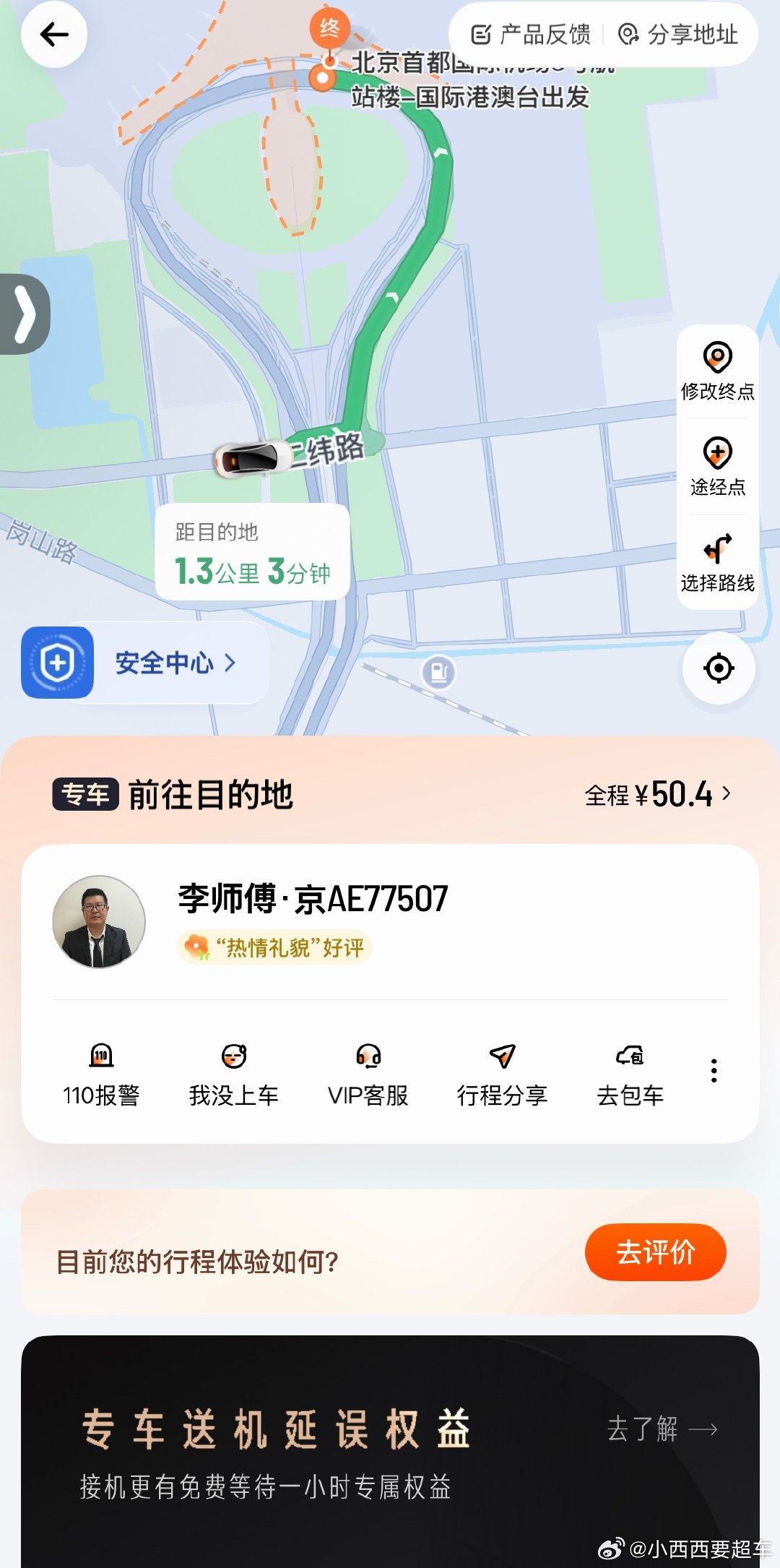
Task: Open the 产品反馈 feedback menu item
Action: point(534,34)
